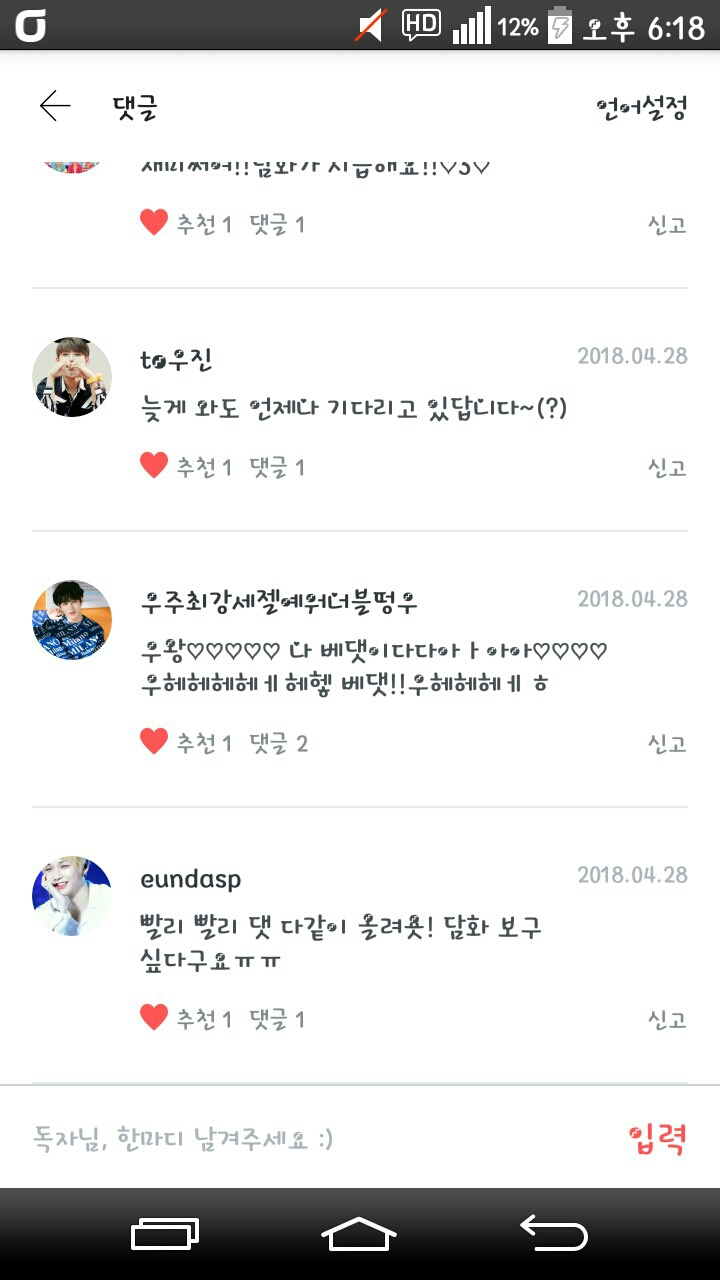The height and width of the screenshot is (1280, 720).
Task: Report the comment by eundasp
Action: click(667, 1019)
